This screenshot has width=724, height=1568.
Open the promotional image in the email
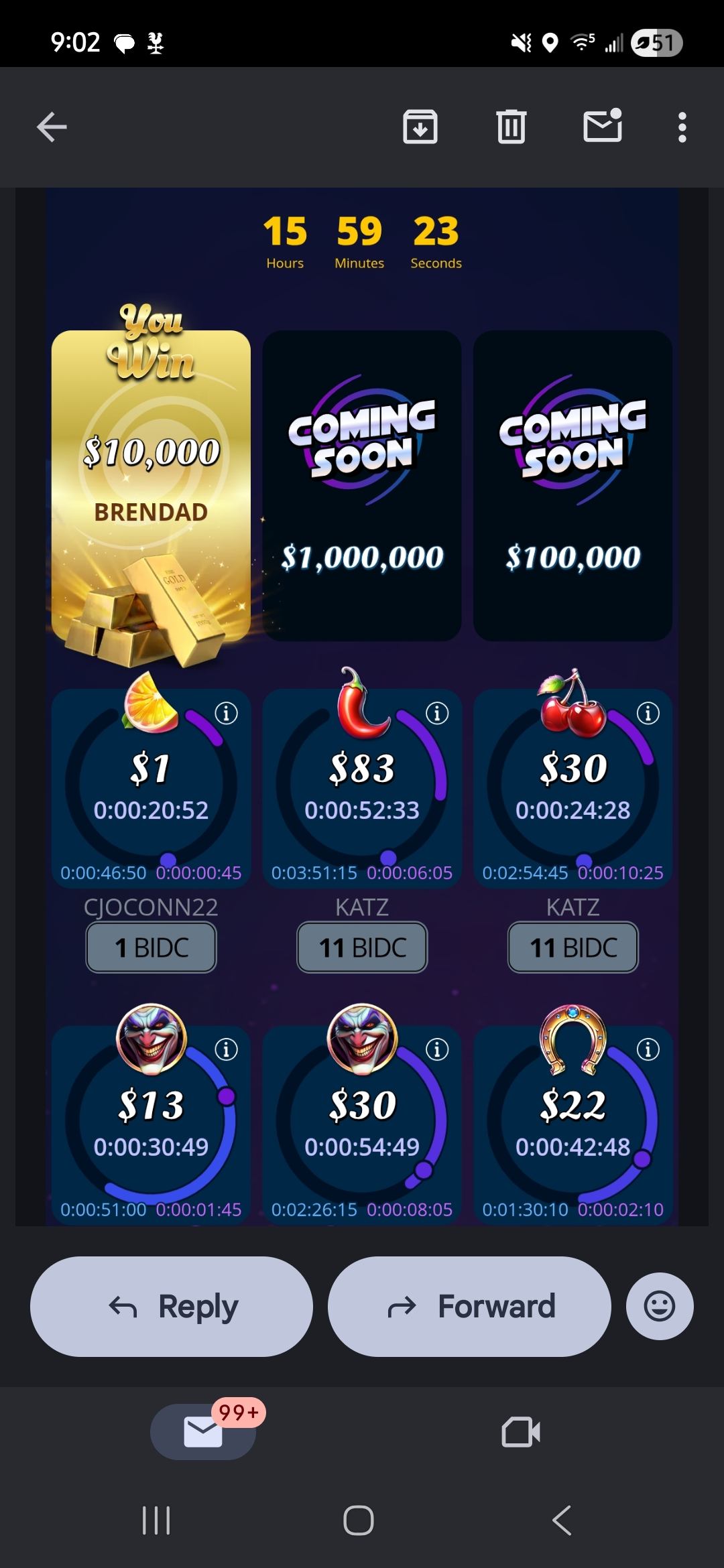362,704
